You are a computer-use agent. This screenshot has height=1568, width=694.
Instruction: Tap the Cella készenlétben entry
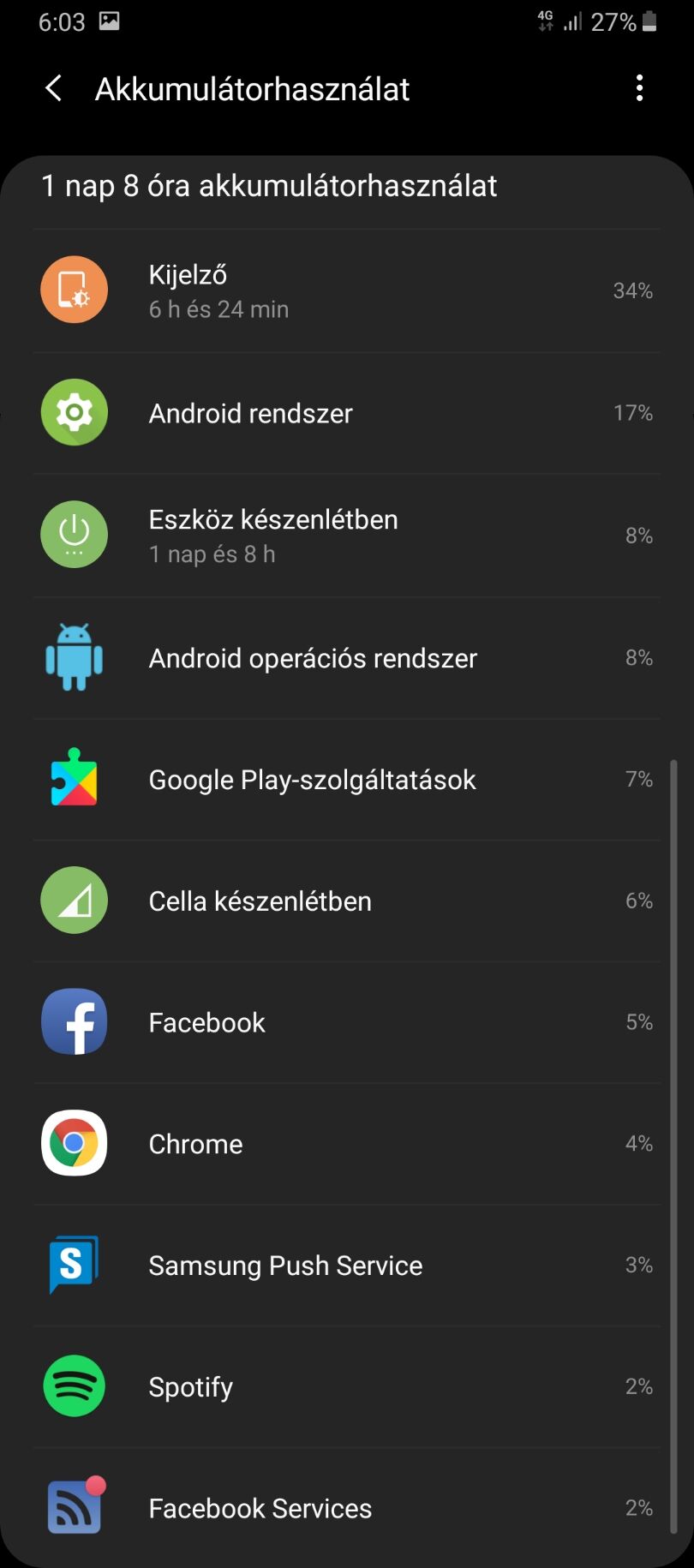(x=347, y=901)
